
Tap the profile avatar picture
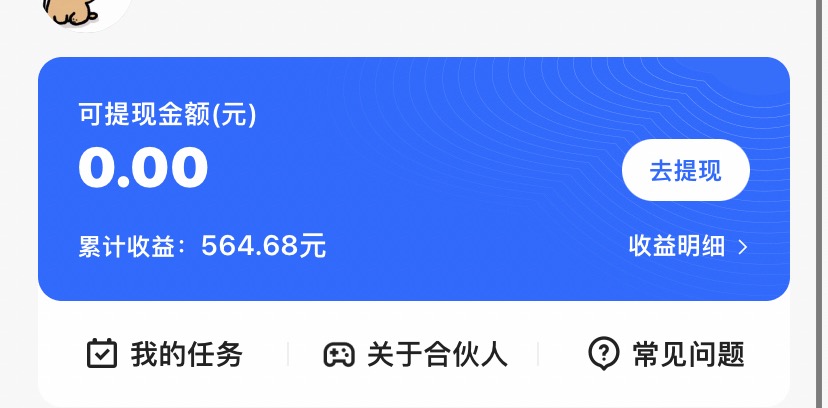[x=84, y=10]
